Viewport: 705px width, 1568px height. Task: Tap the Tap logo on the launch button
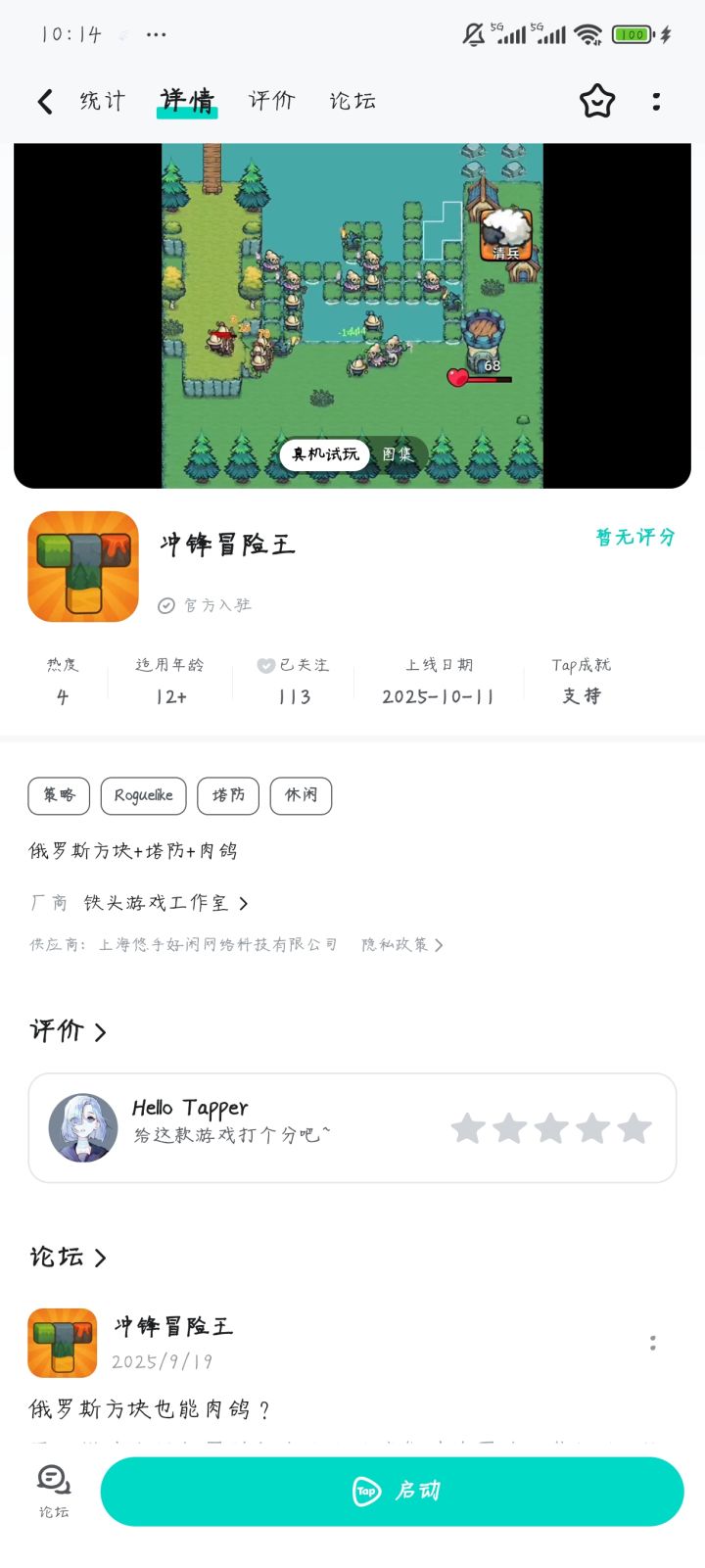click(365, 1491)
